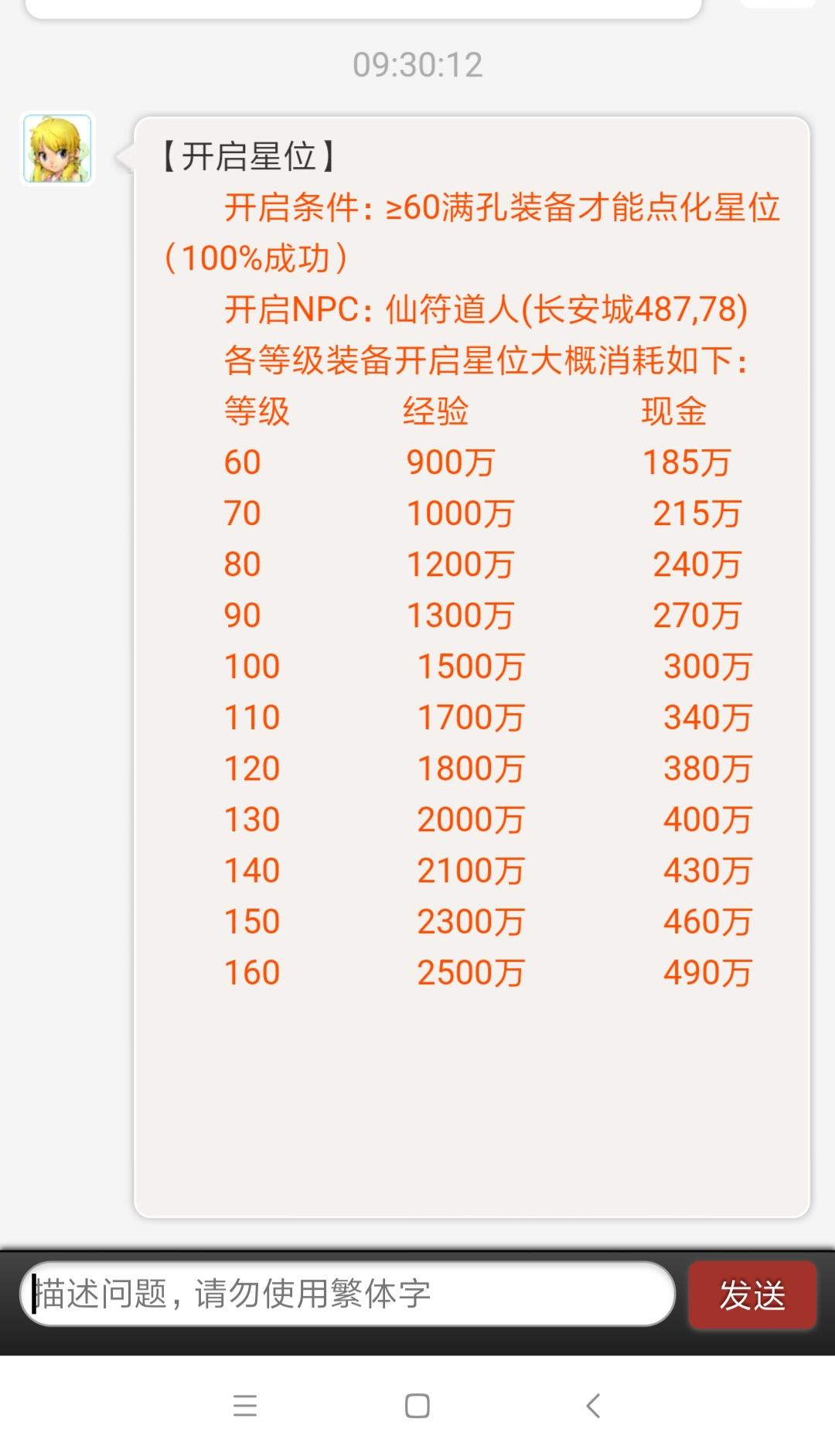The width and height of the screenshot is (835, 1456).
Task: Send the message with 发送
Action: [752, 1294]
